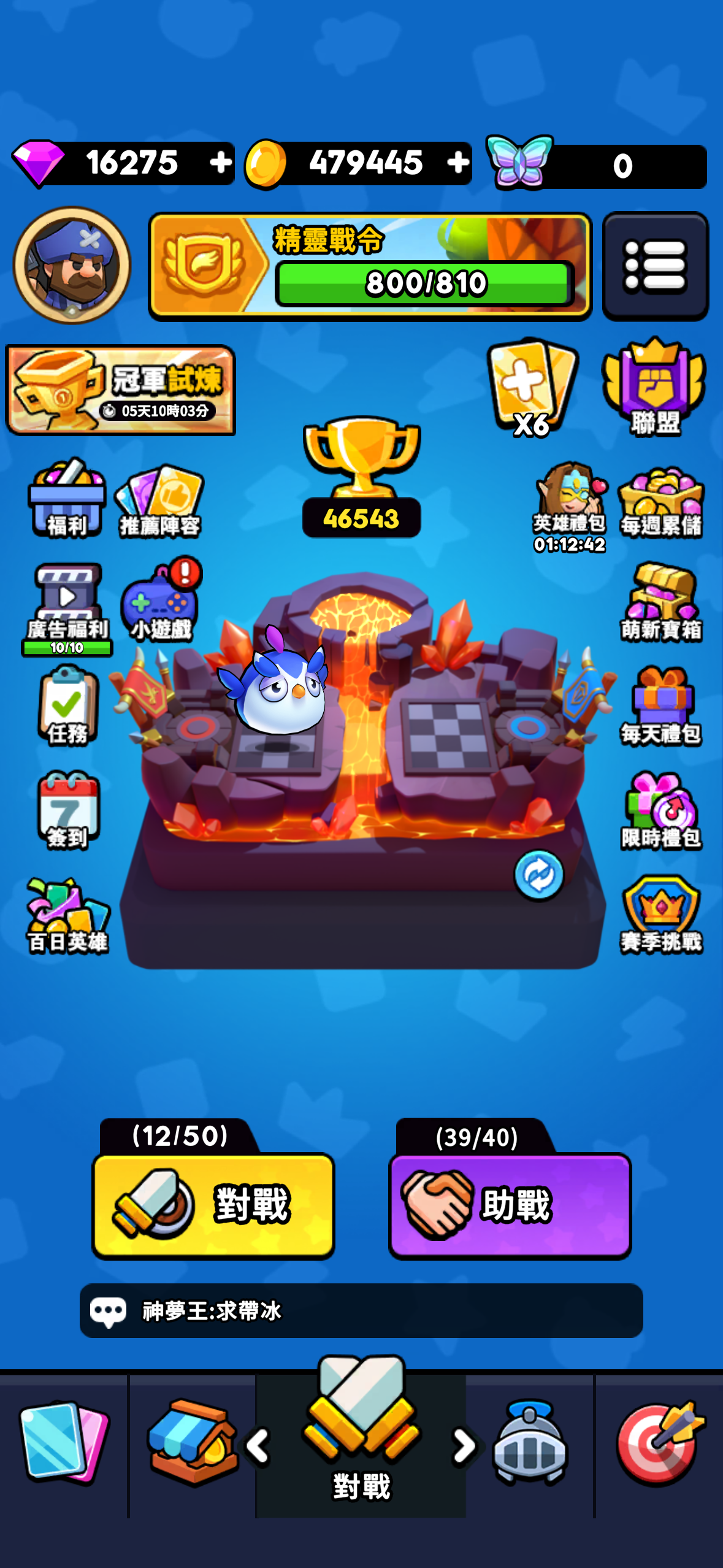Open the 福利 welfare basket
723x1568 pixels.
(x=67, y=498)
